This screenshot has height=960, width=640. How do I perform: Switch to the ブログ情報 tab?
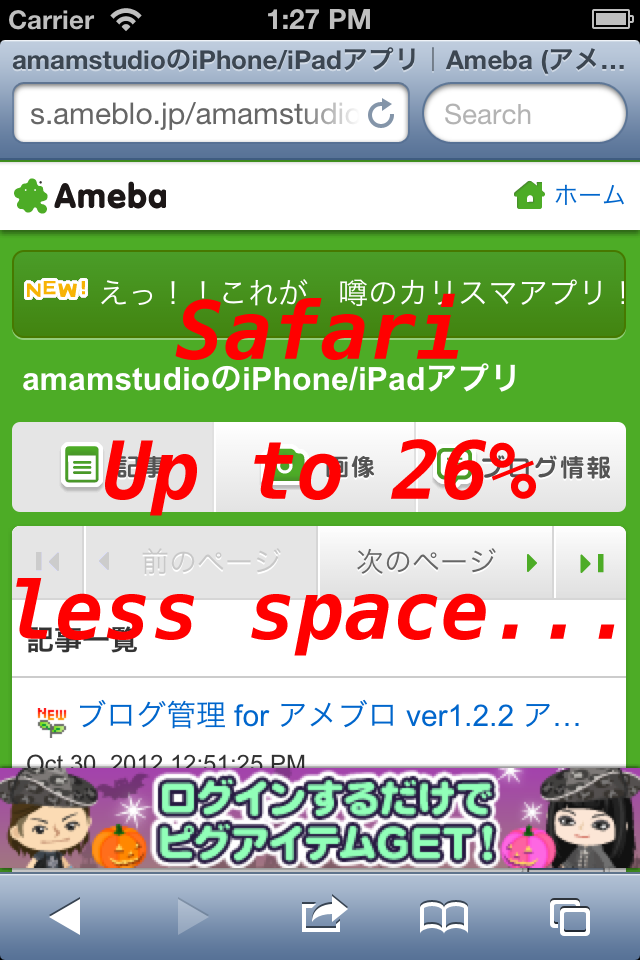(522, 466)
